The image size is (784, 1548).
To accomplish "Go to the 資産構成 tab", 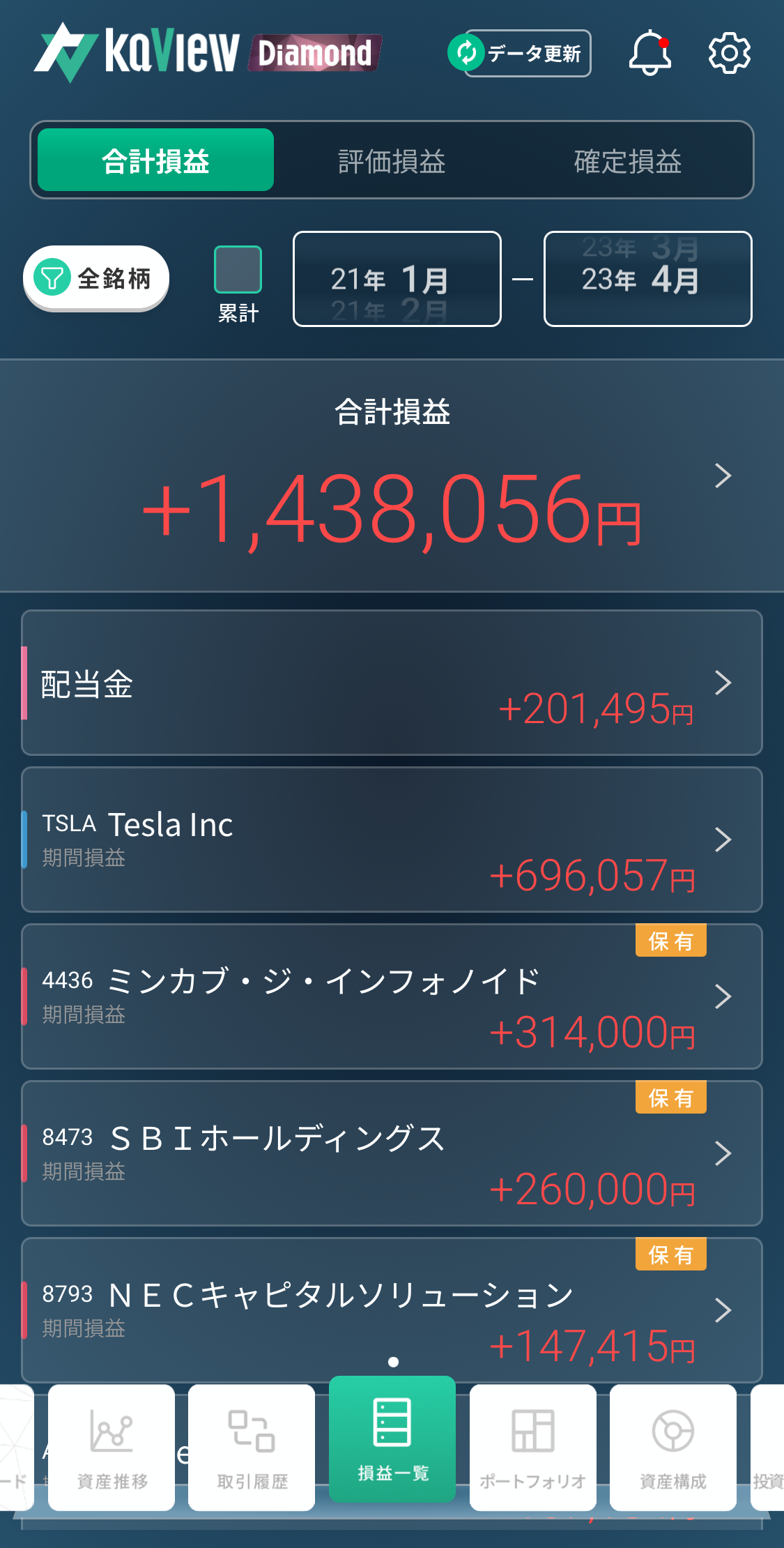I will pos(672,1447).
